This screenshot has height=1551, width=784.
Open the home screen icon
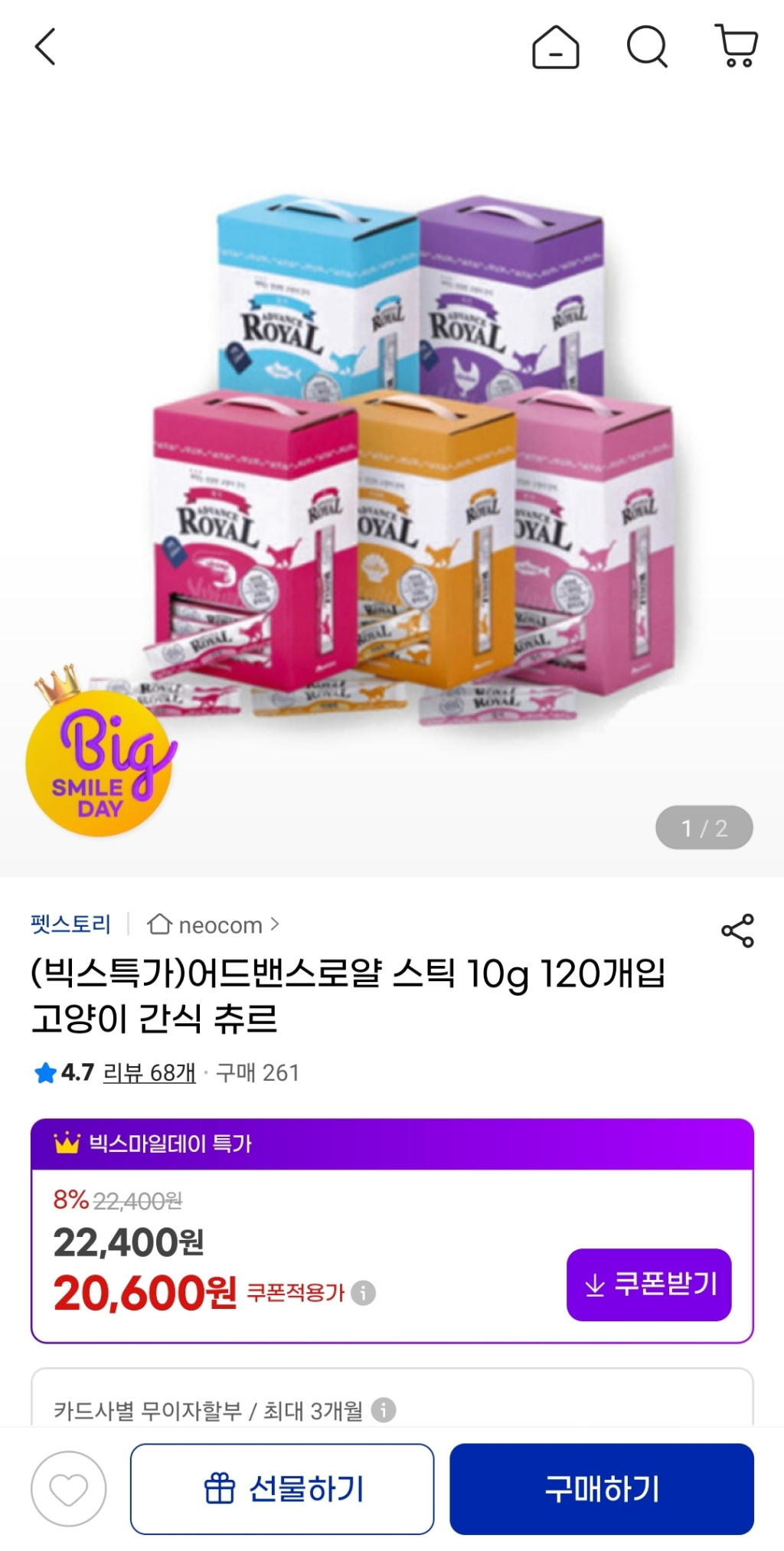[x=556, y=47]
